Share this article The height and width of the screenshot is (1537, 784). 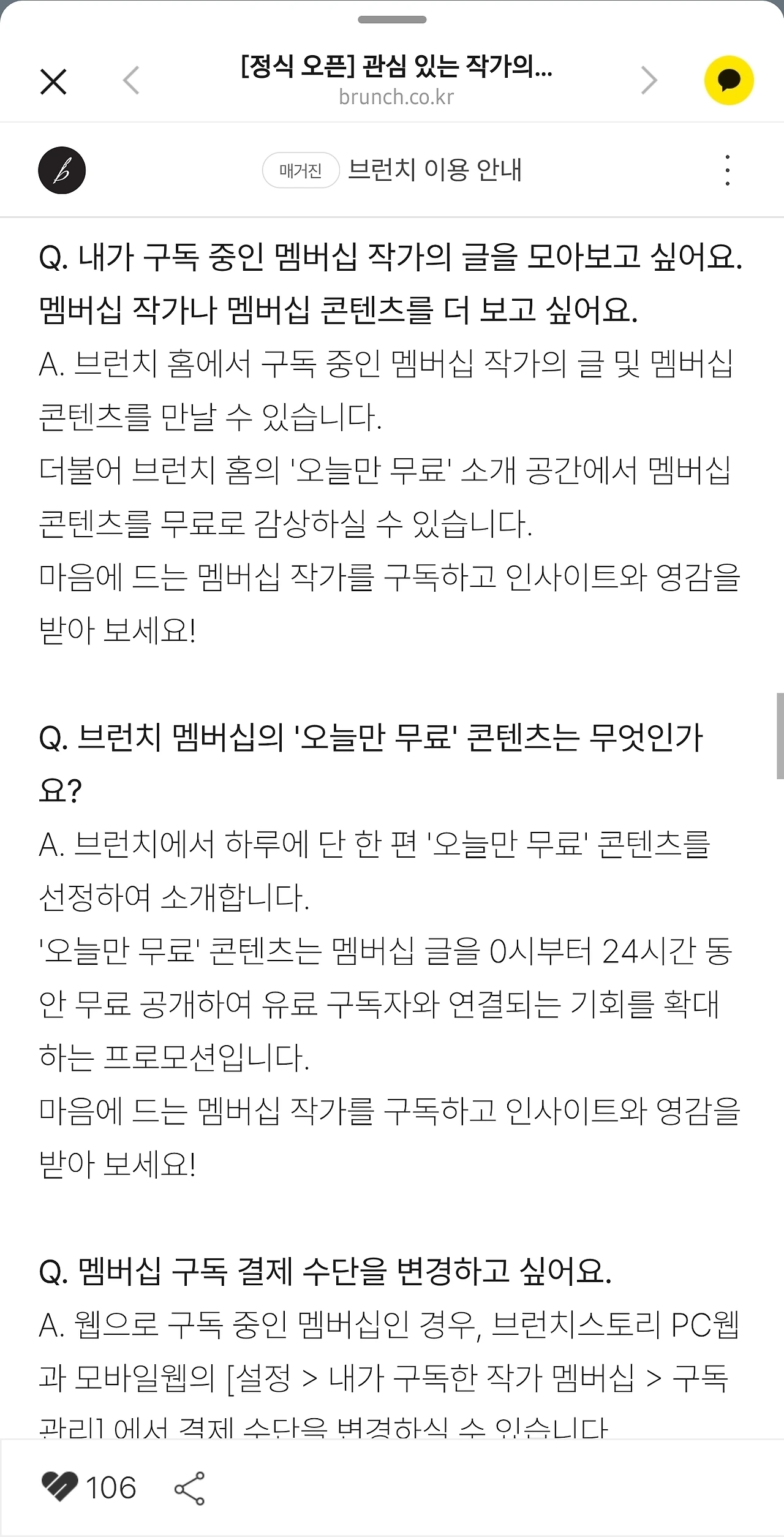189,1489
